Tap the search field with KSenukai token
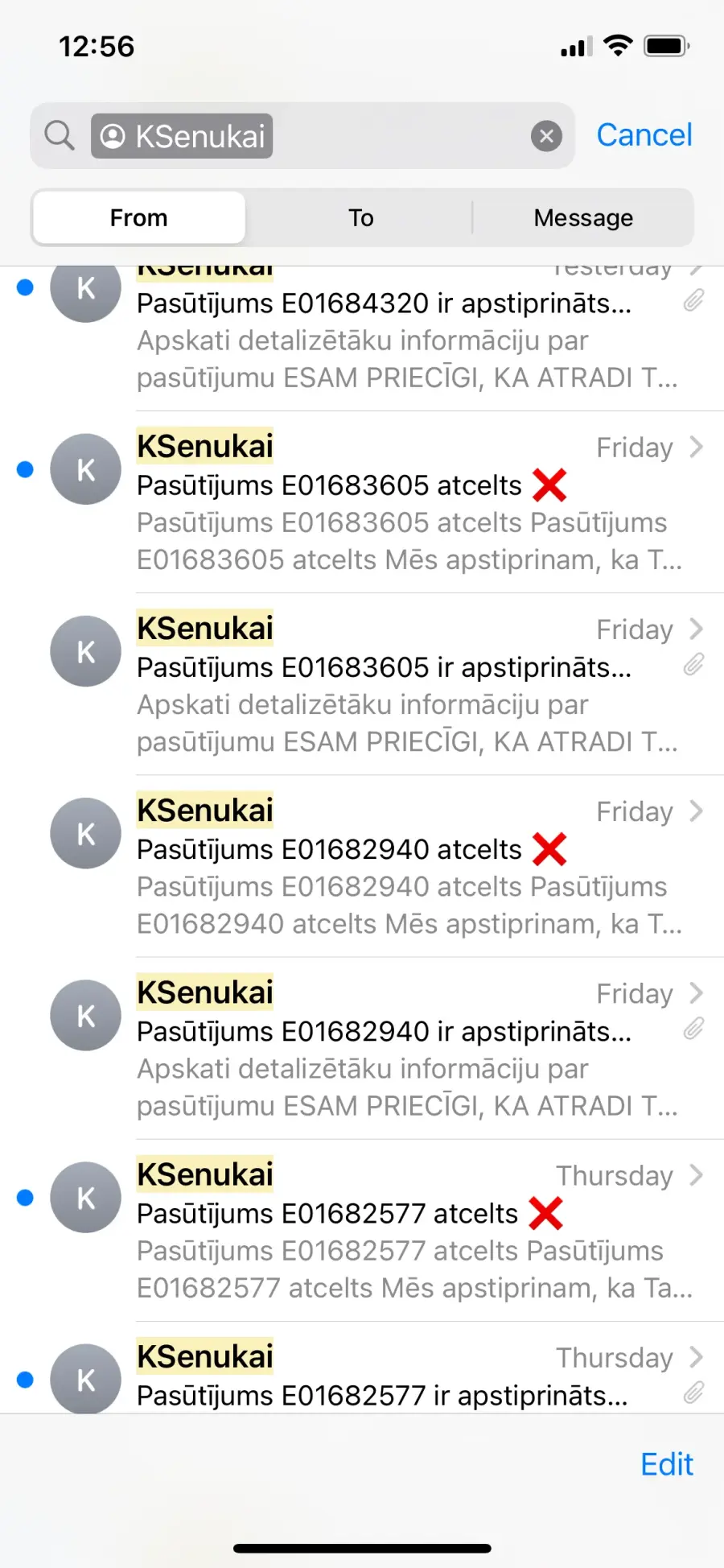The height and width of the screenshot is (1568, 724). coord(302,136)
